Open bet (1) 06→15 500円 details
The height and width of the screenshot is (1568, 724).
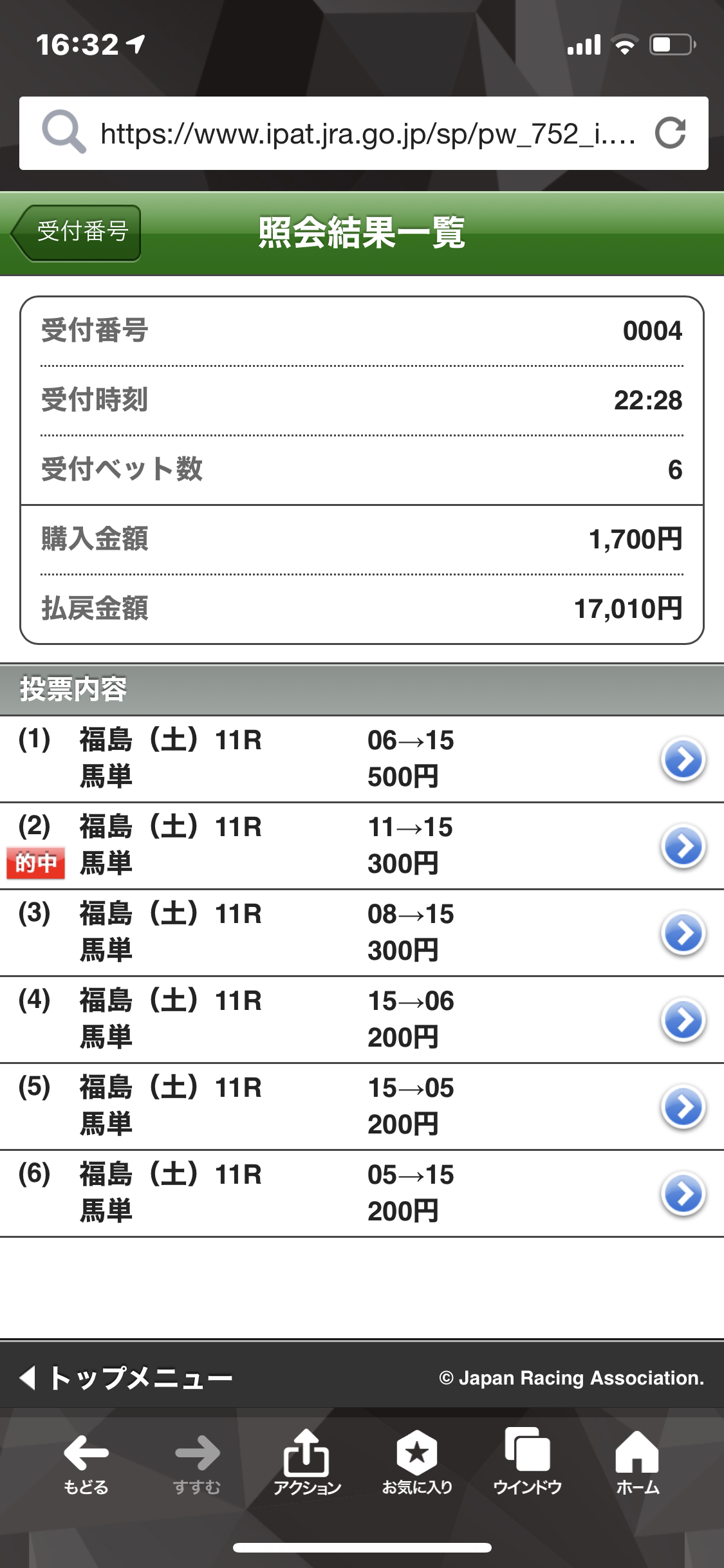[683, 760]
